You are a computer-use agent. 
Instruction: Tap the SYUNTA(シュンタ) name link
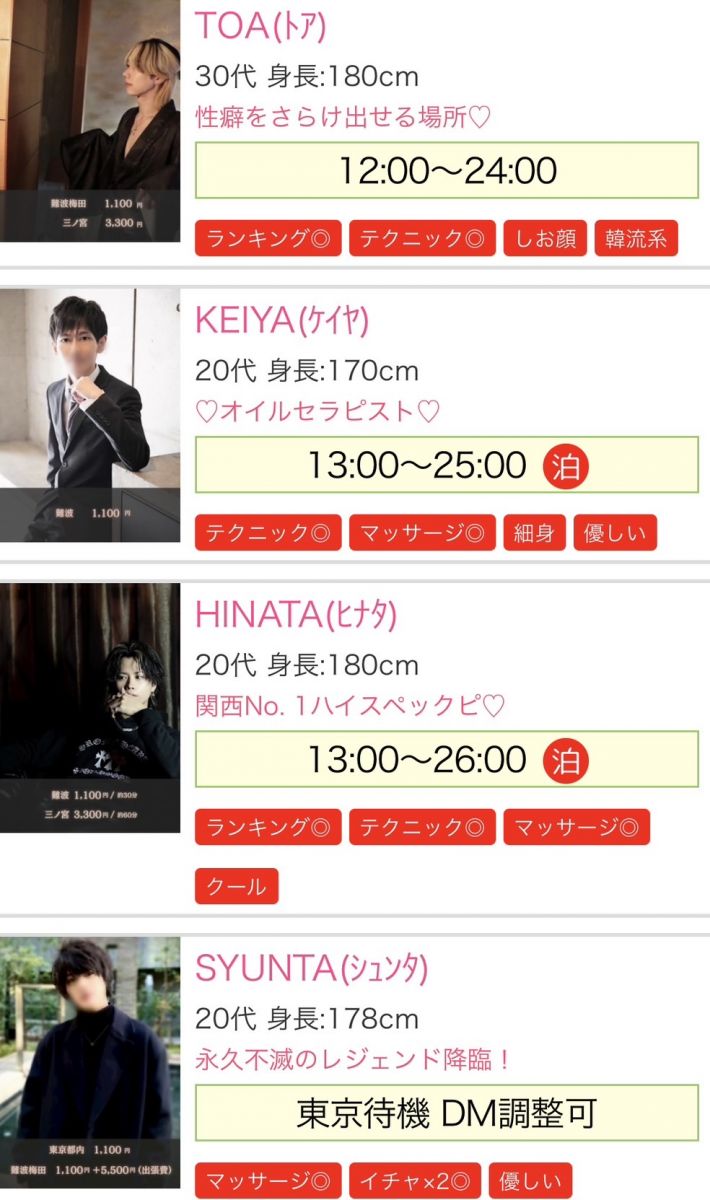tap(311, 968)
